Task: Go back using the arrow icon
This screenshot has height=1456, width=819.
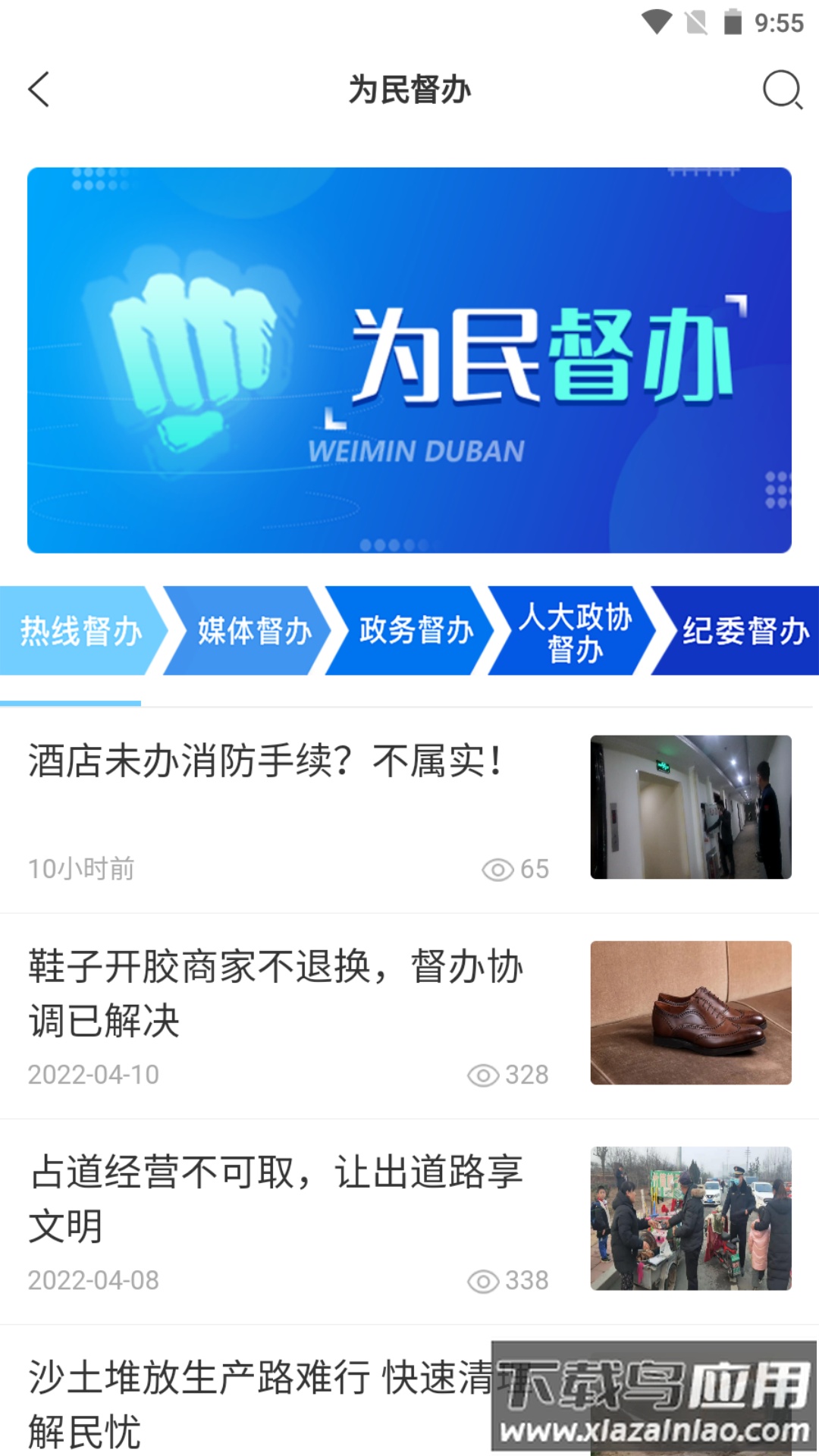Action: click(39, 89)
